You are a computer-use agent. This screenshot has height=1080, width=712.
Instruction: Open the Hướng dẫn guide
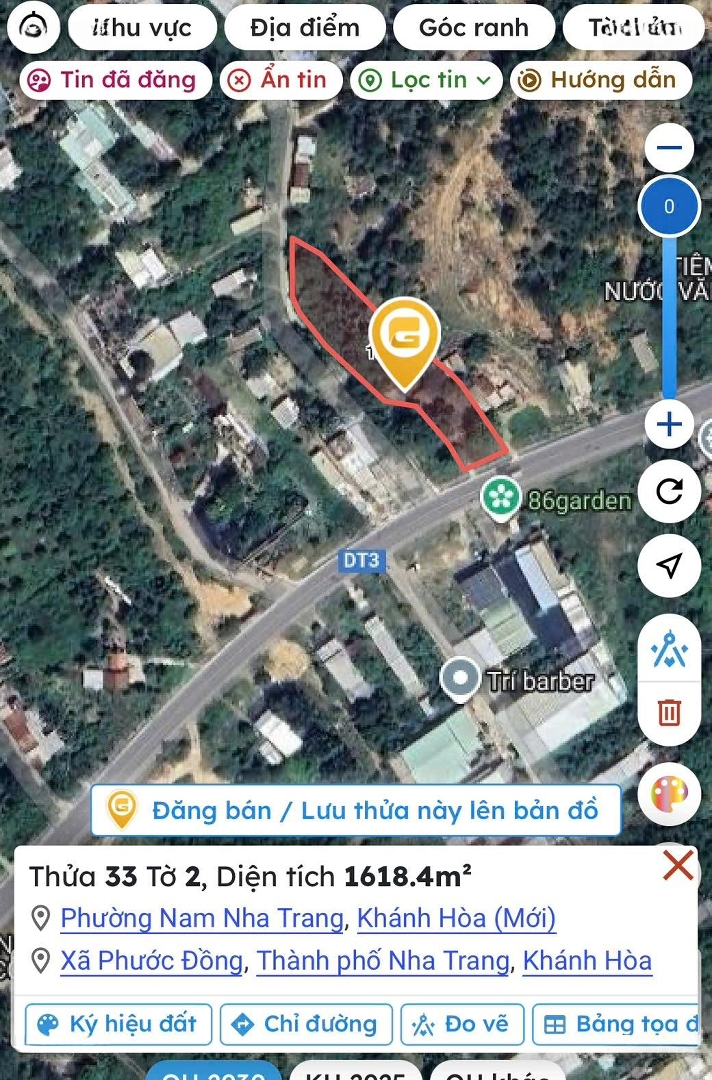coord(600,80)
